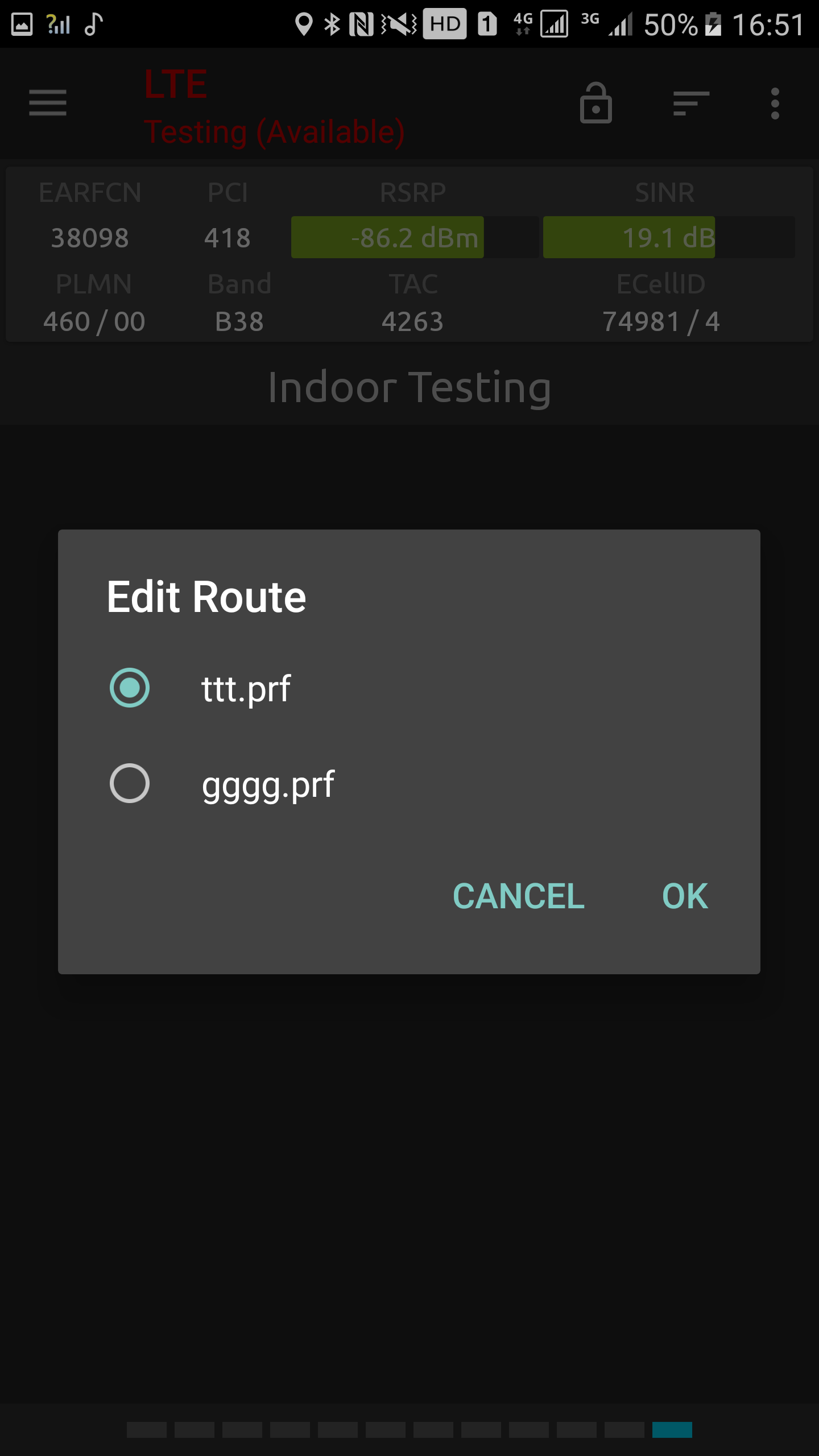819x1456 pixels.
Task: Confirm route selection with OK
Action: [685, 896]
